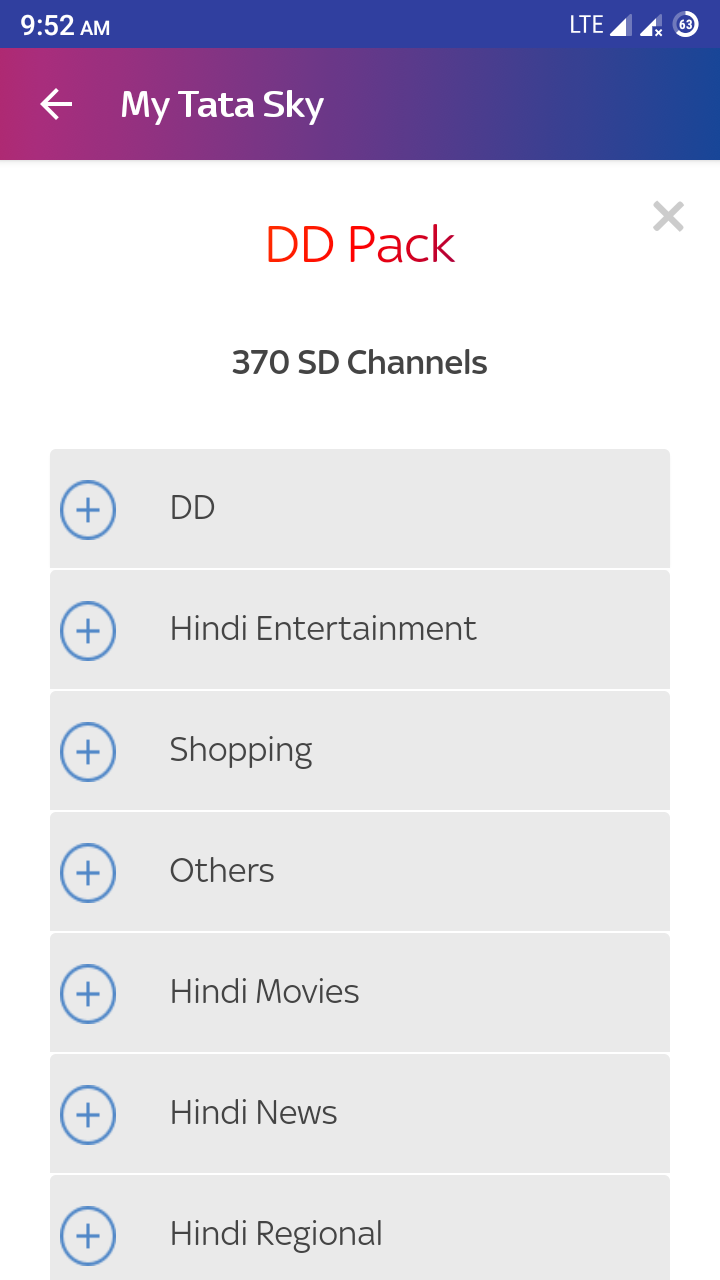Expand the Shopping category
The width and height of the screenshot is (720, 1280).
tap(360, 751)
